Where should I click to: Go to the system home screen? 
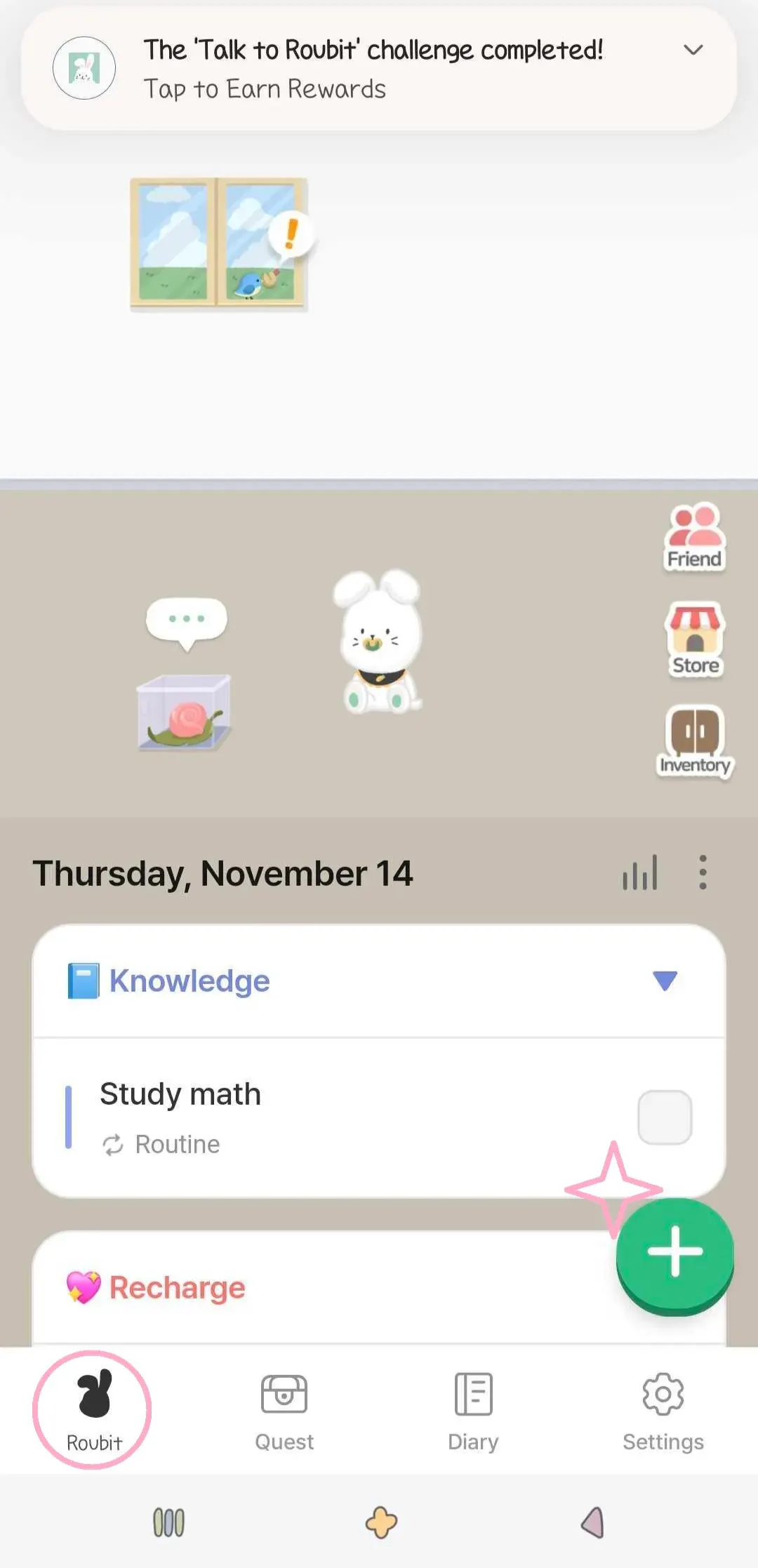click(381, 1522)
